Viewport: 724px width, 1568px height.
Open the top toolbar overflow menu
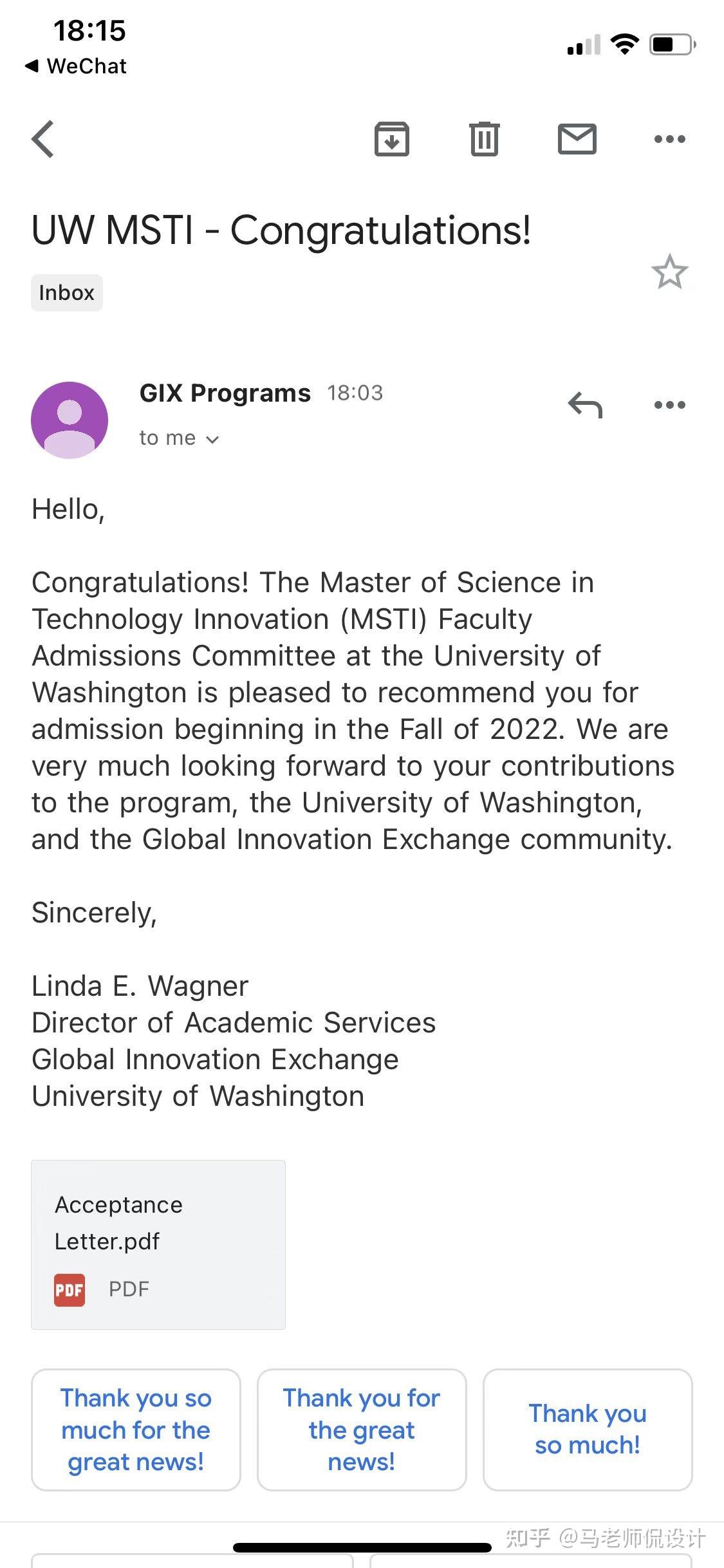point(669,139)
